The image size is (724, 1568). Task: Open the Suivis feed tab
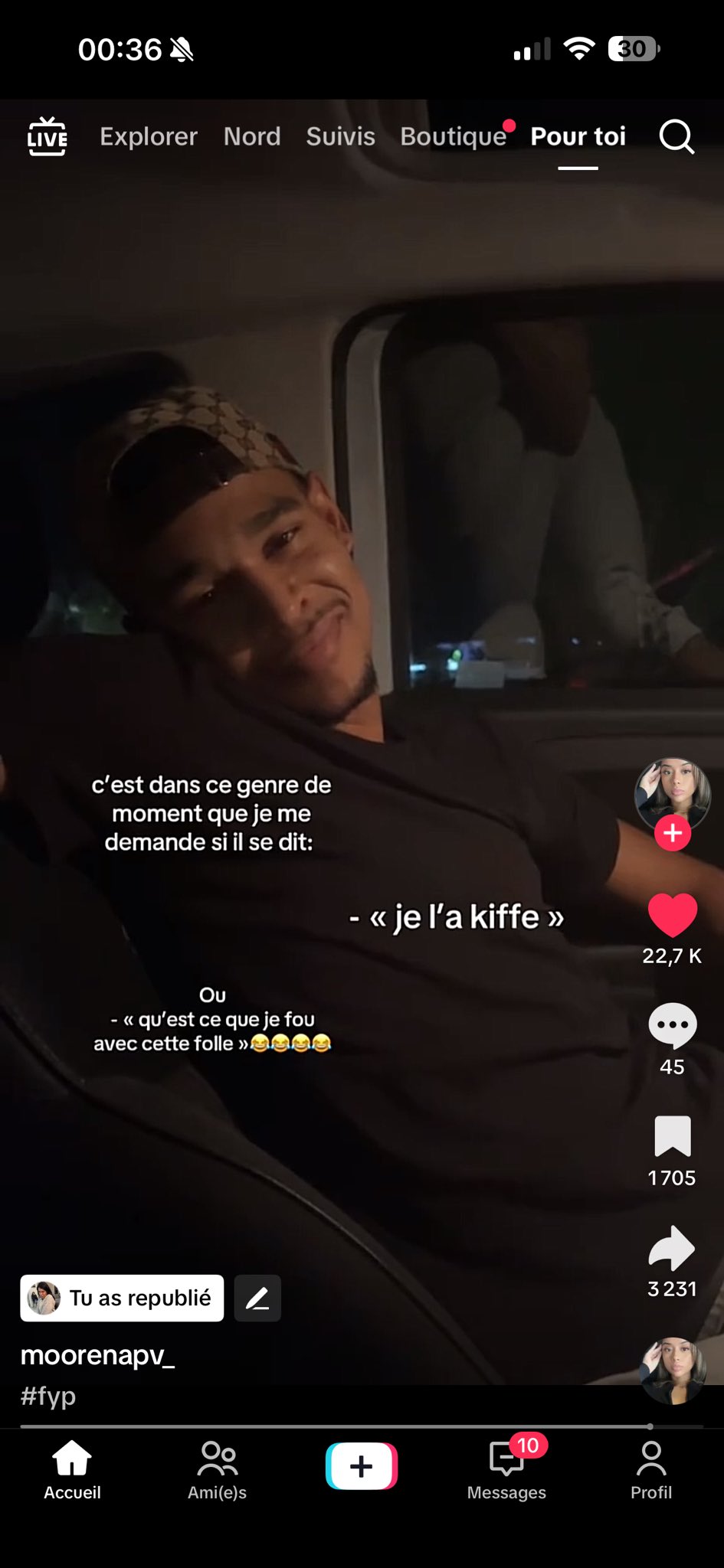pyautogui.click(x=340, y=136)
